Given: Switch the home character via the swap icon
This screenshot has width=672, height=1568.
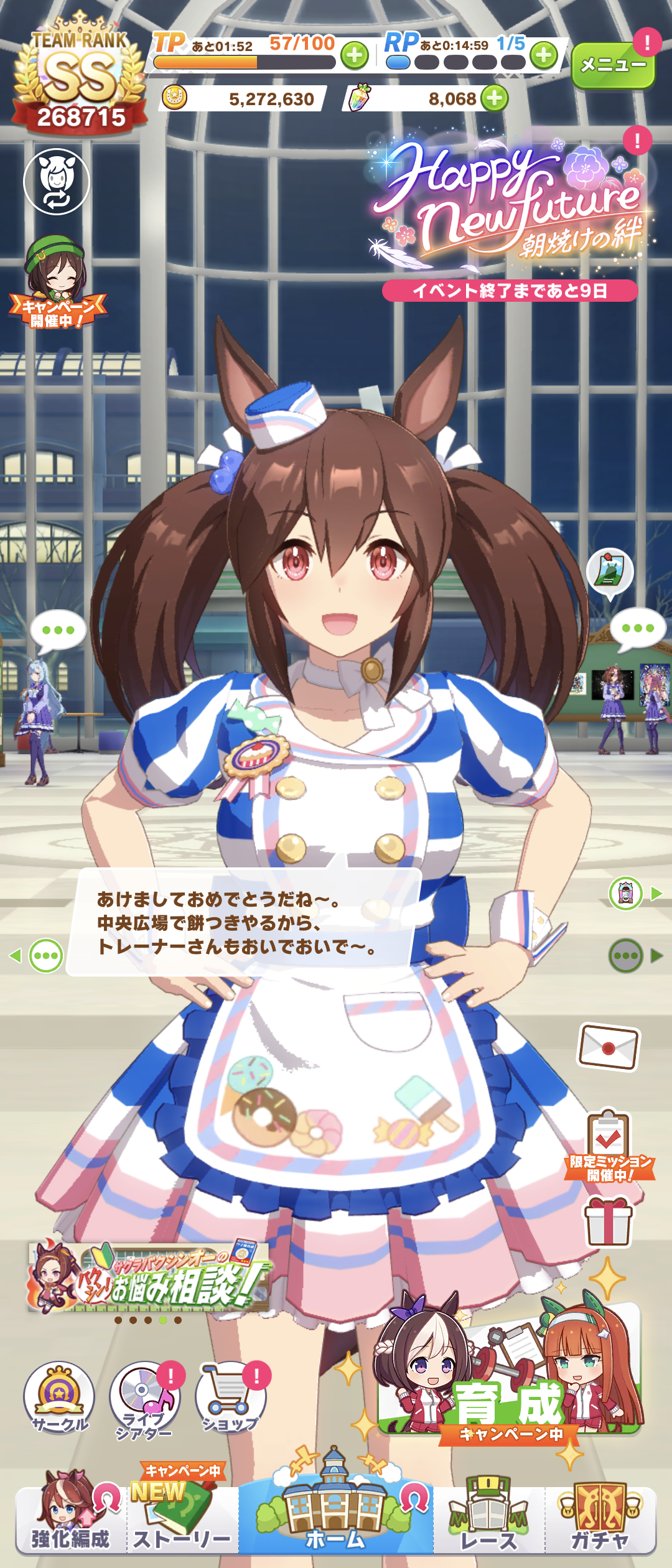Looking at the screenshot, I should point(57,182).
